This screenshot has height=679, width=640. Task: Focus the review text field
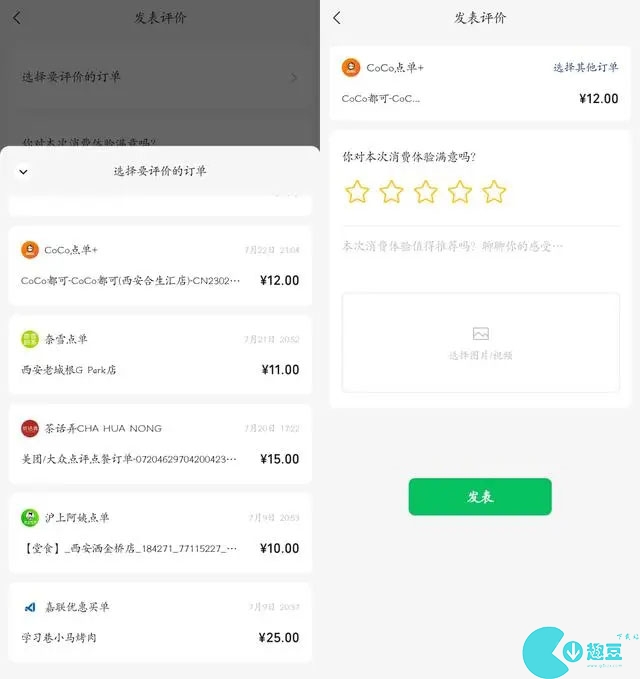point(480,246)
